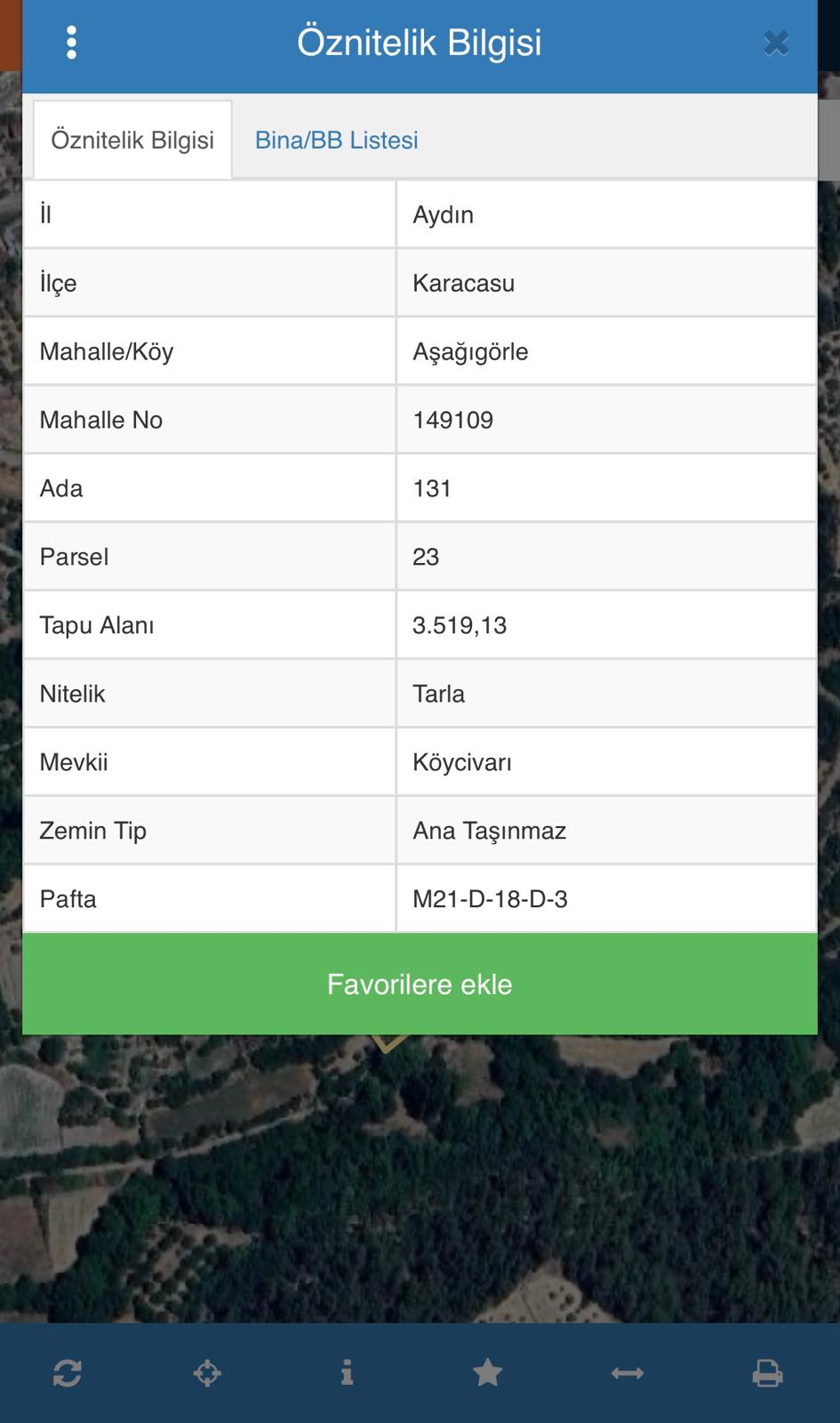Screen dimensions: 840x1423
Task: Select the Öznitelik Bilgisi tab
Action: pos(132,140)
